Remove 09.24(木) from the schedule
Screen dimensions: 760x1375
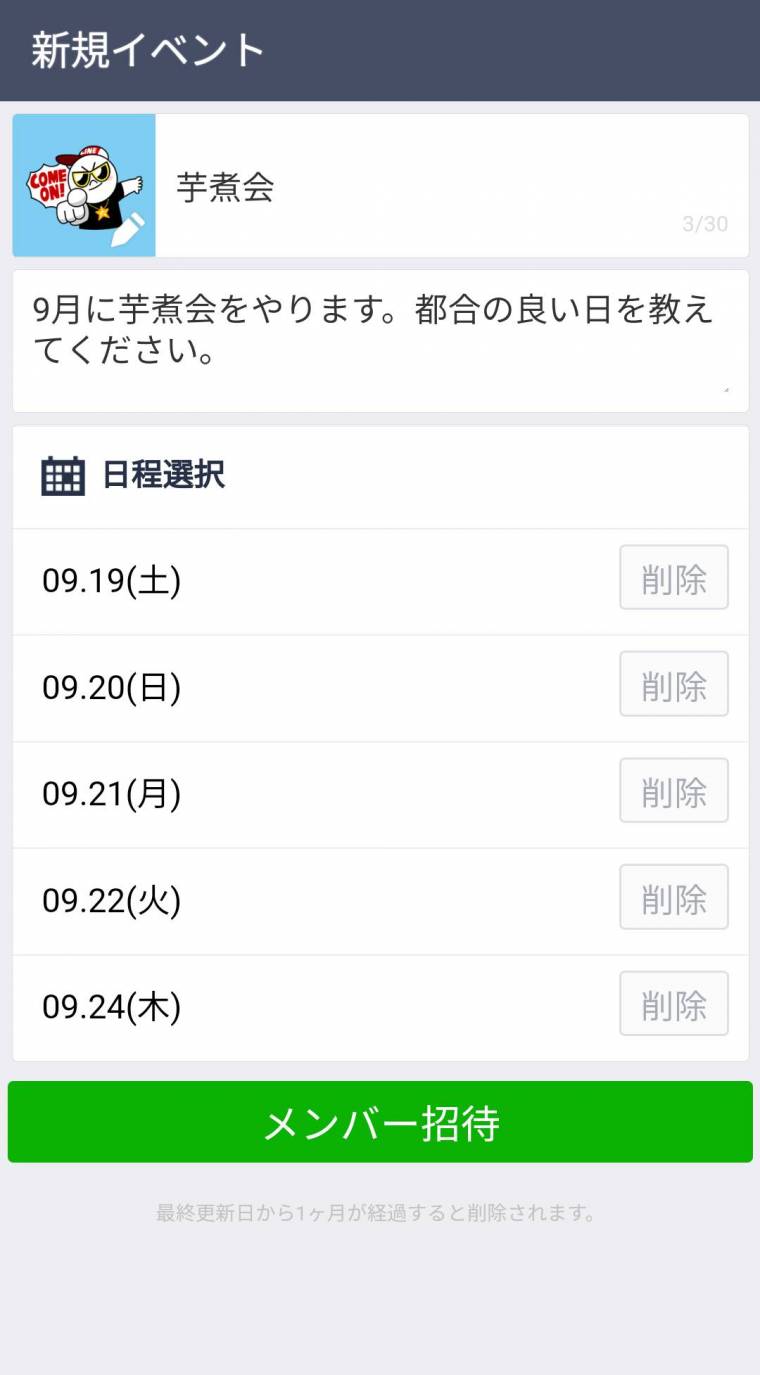674,1004
